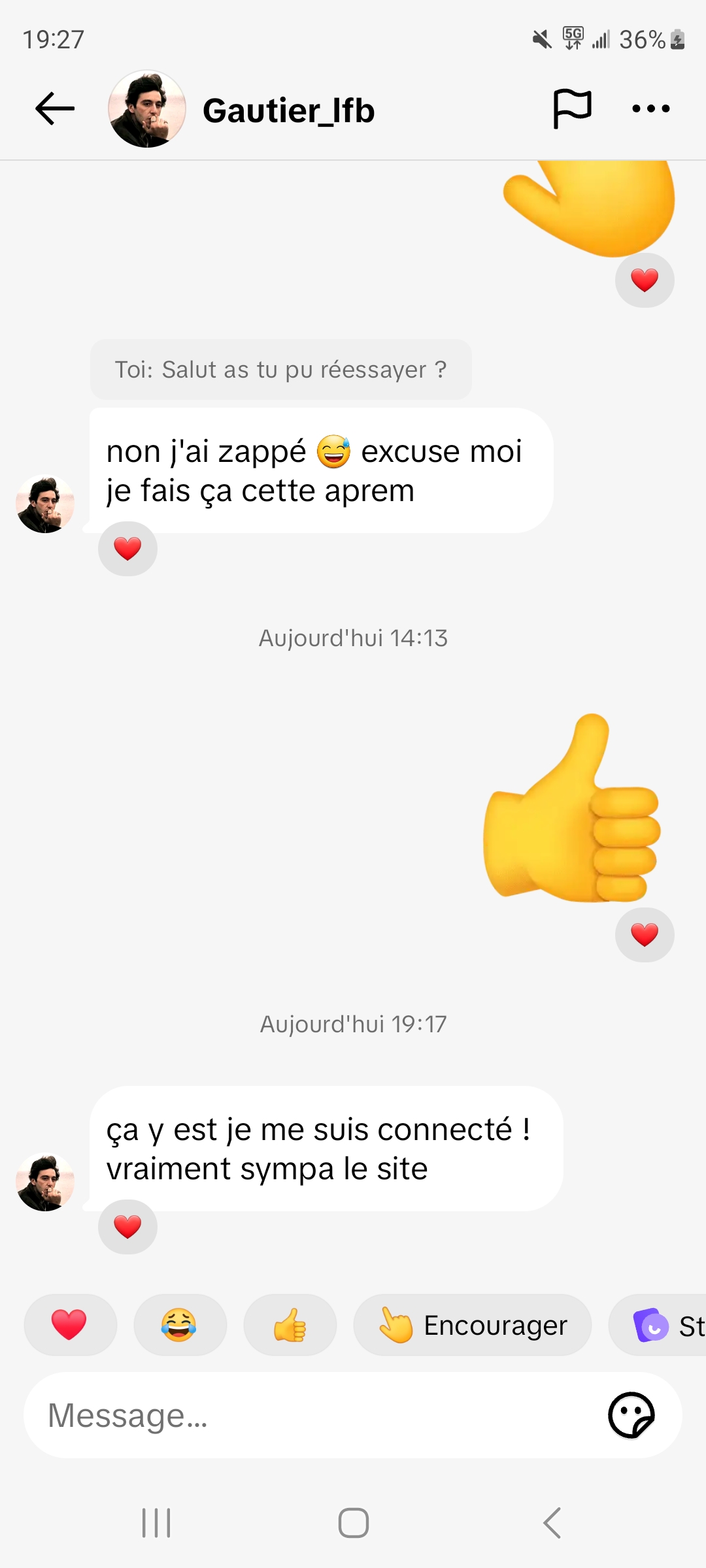706x1568 pixels.
Task: Go back from the Gautier_lfb chat
Action: pyautogui.click(x=55, y=108)
